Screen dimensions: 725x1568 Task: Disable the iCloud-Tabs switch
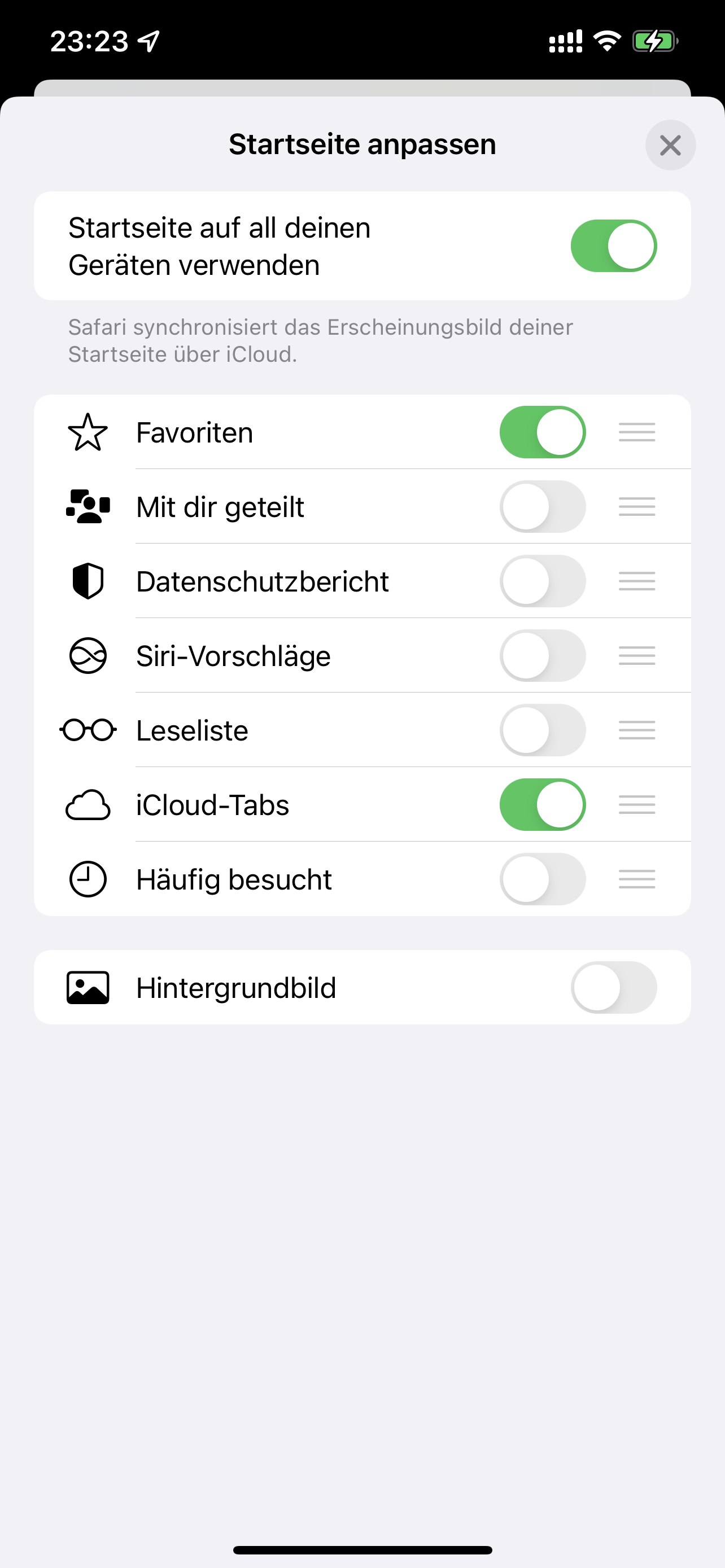click(543, 805)
